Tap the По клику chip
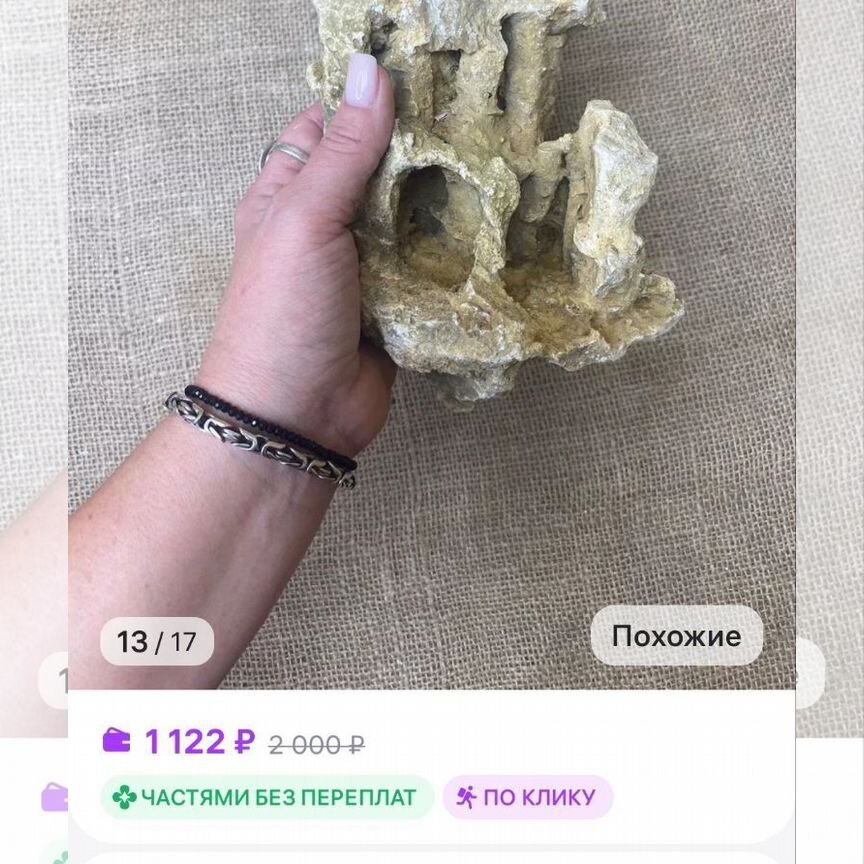This screenshot has height=864, width=864. (527, 797)
